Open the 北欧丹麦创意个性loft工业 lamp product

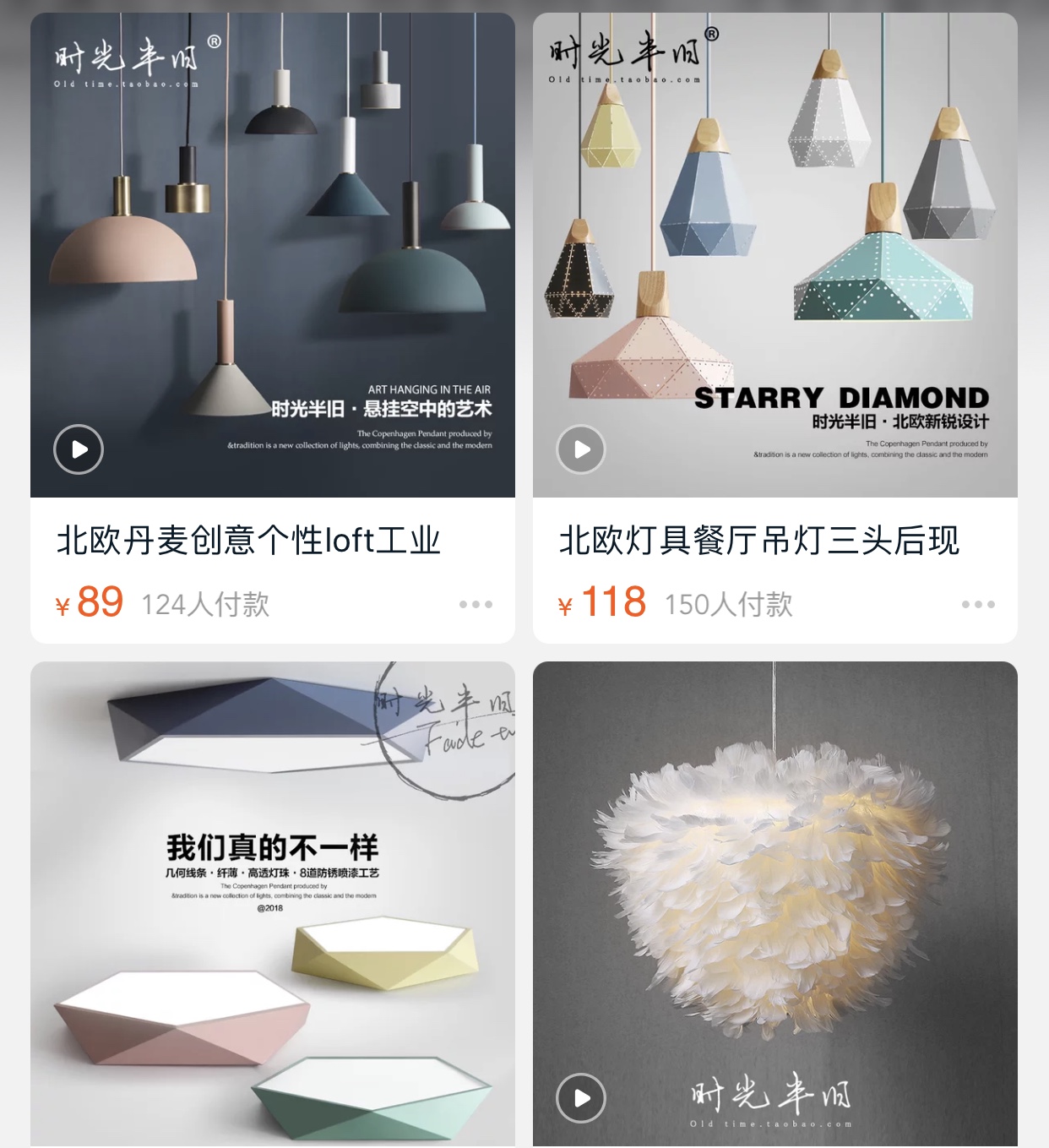click(248, 541)
